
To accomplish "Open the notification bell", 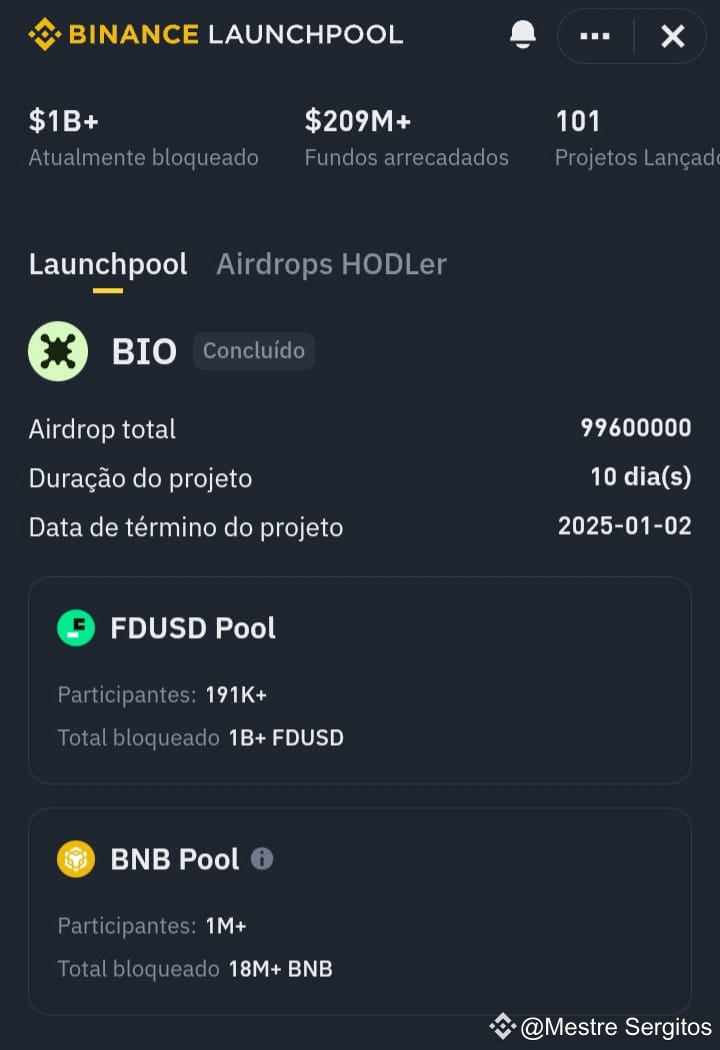I will [522, 33].
